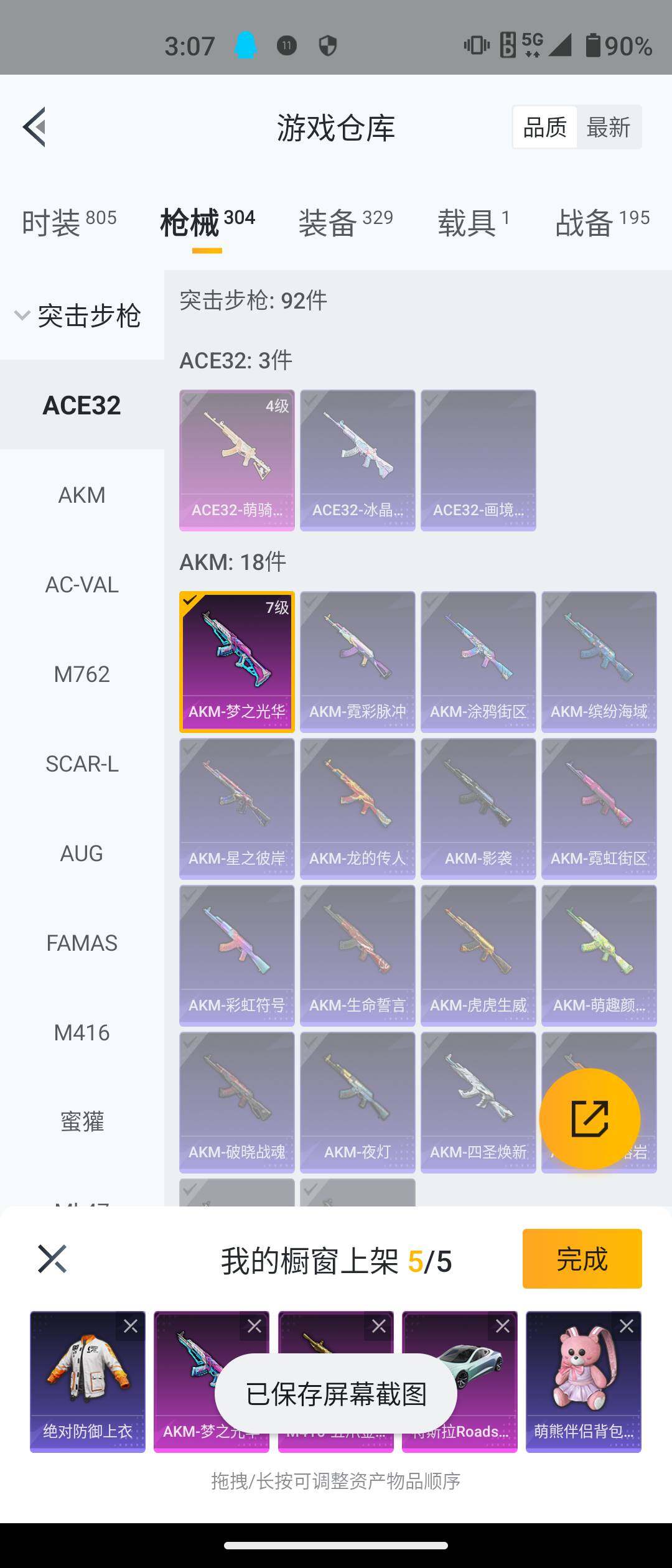Viewport: 672px width, 1568px height.
Task: Go back from 游戏仓库
Action: (x=35, y=127)
